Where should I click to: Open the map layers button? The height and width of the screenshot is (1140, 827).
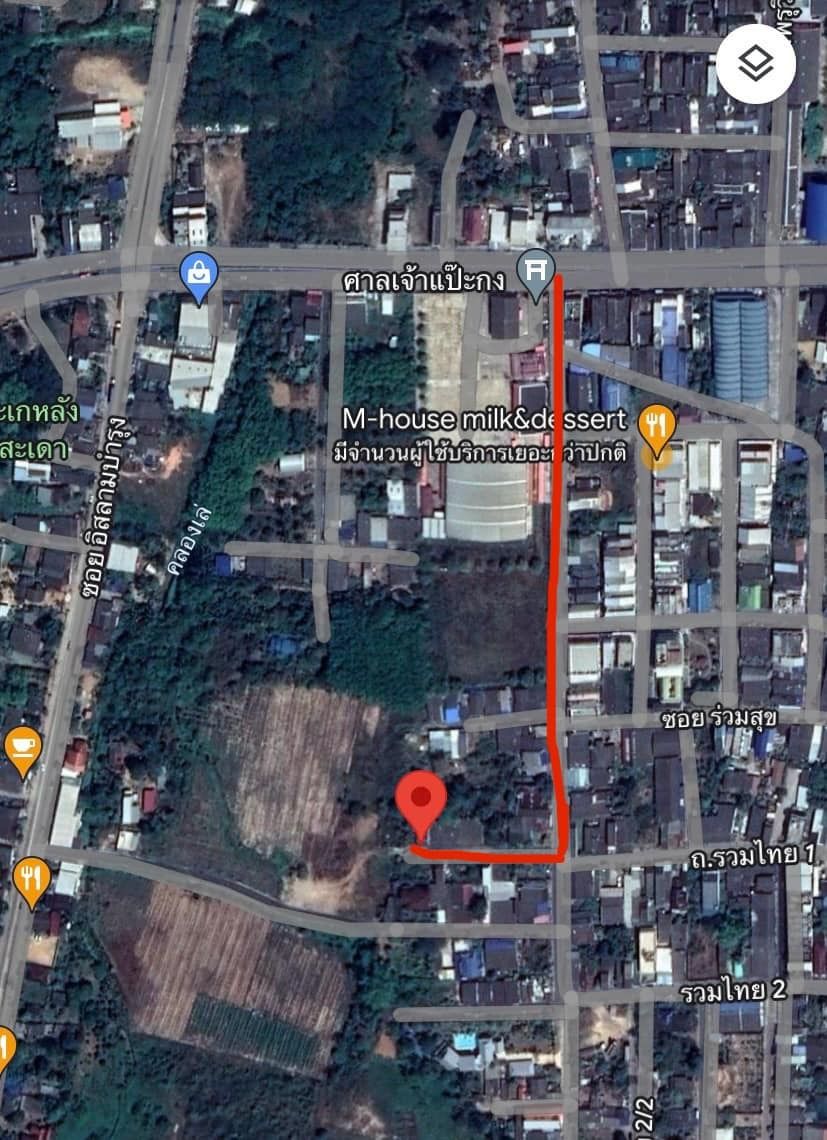pyautogui.click(x=756, y=65)
